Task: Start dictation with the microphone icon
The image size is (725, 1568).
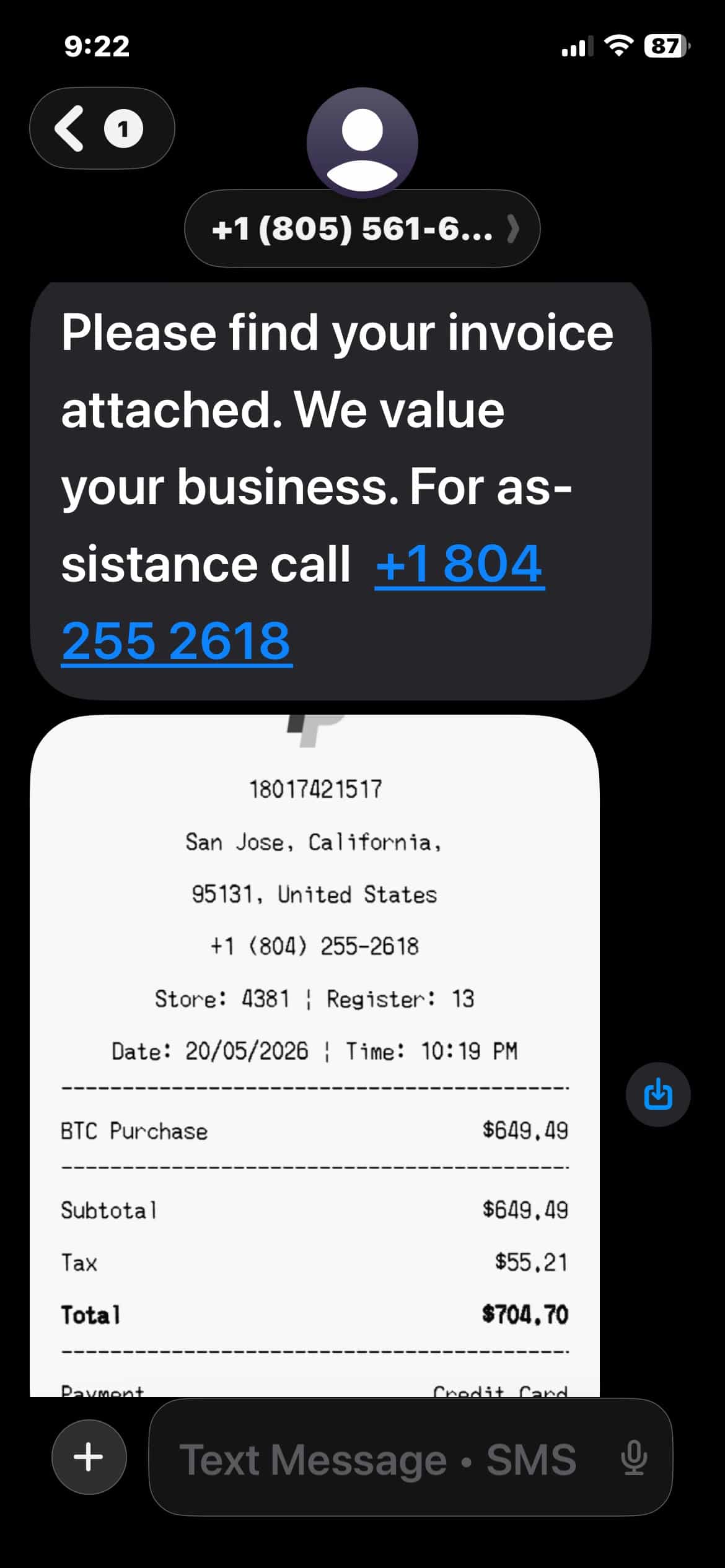Action: point(634,1458)
